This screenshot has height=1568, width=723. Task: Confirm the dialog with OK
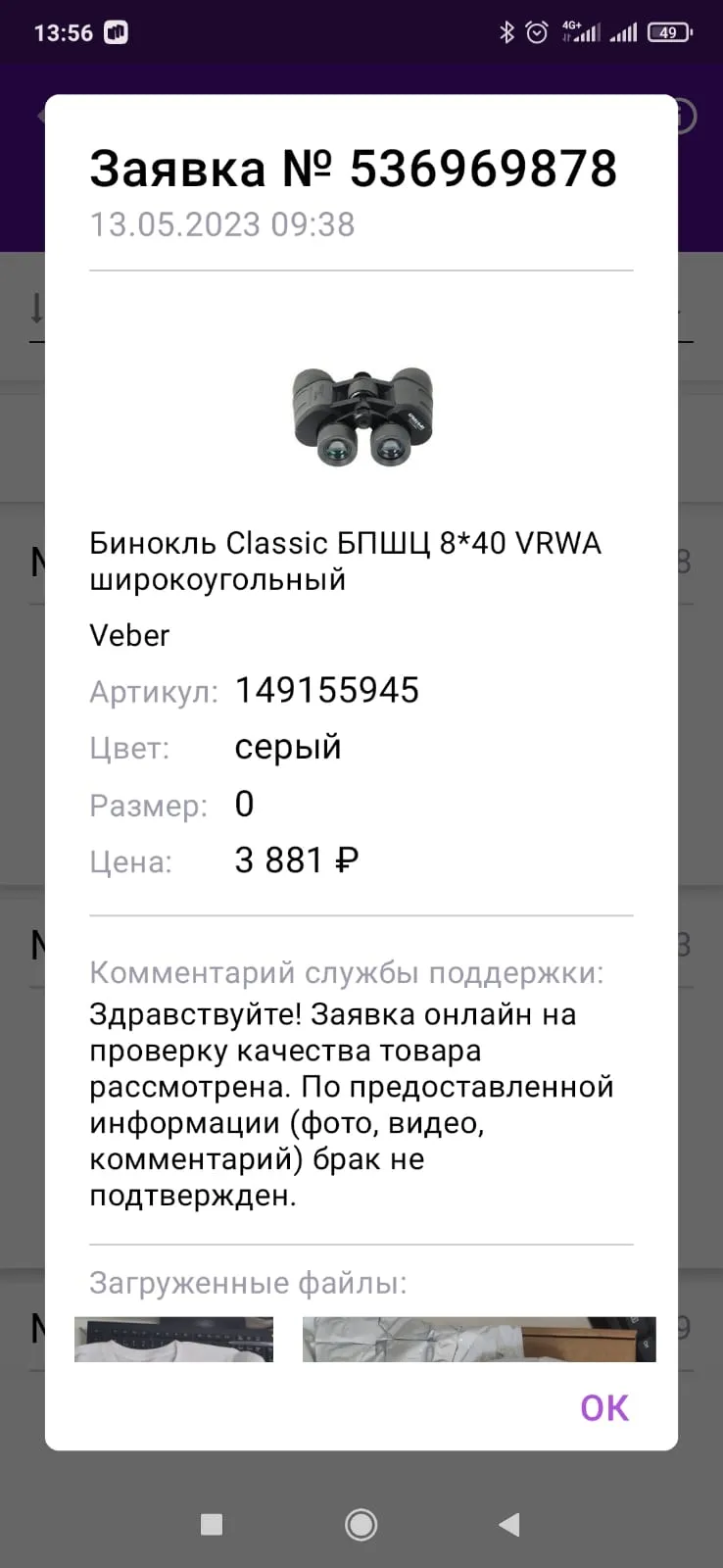pyautogui.click(x=604, y=1407)
